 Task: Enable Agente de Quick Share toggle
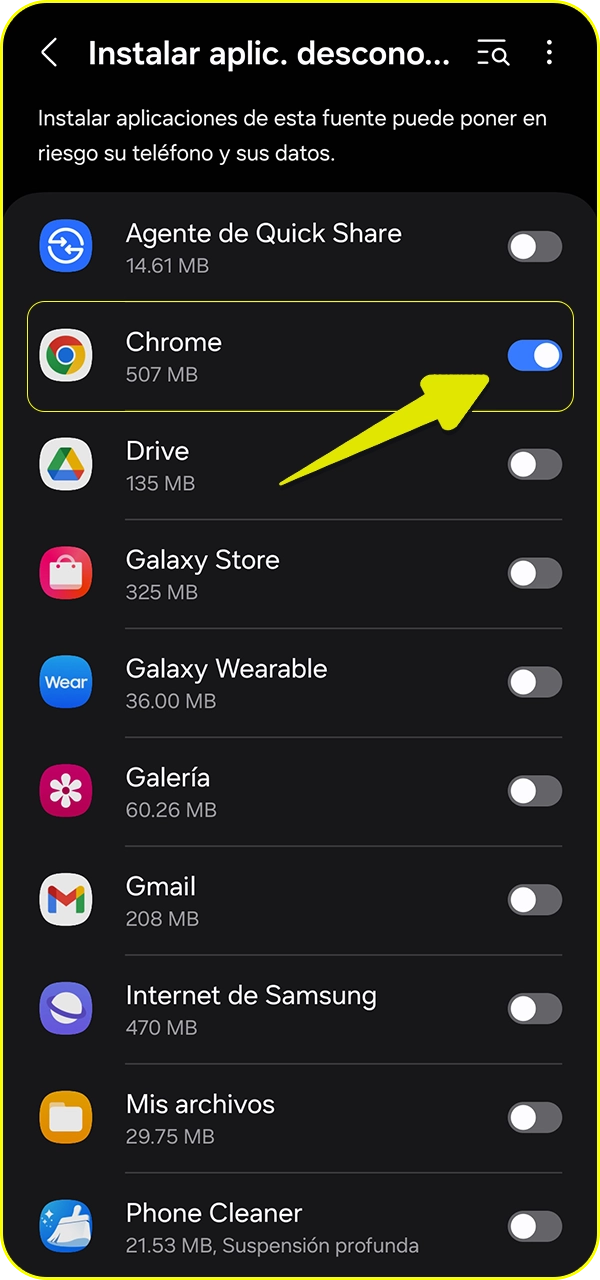(x=535, y=247)
